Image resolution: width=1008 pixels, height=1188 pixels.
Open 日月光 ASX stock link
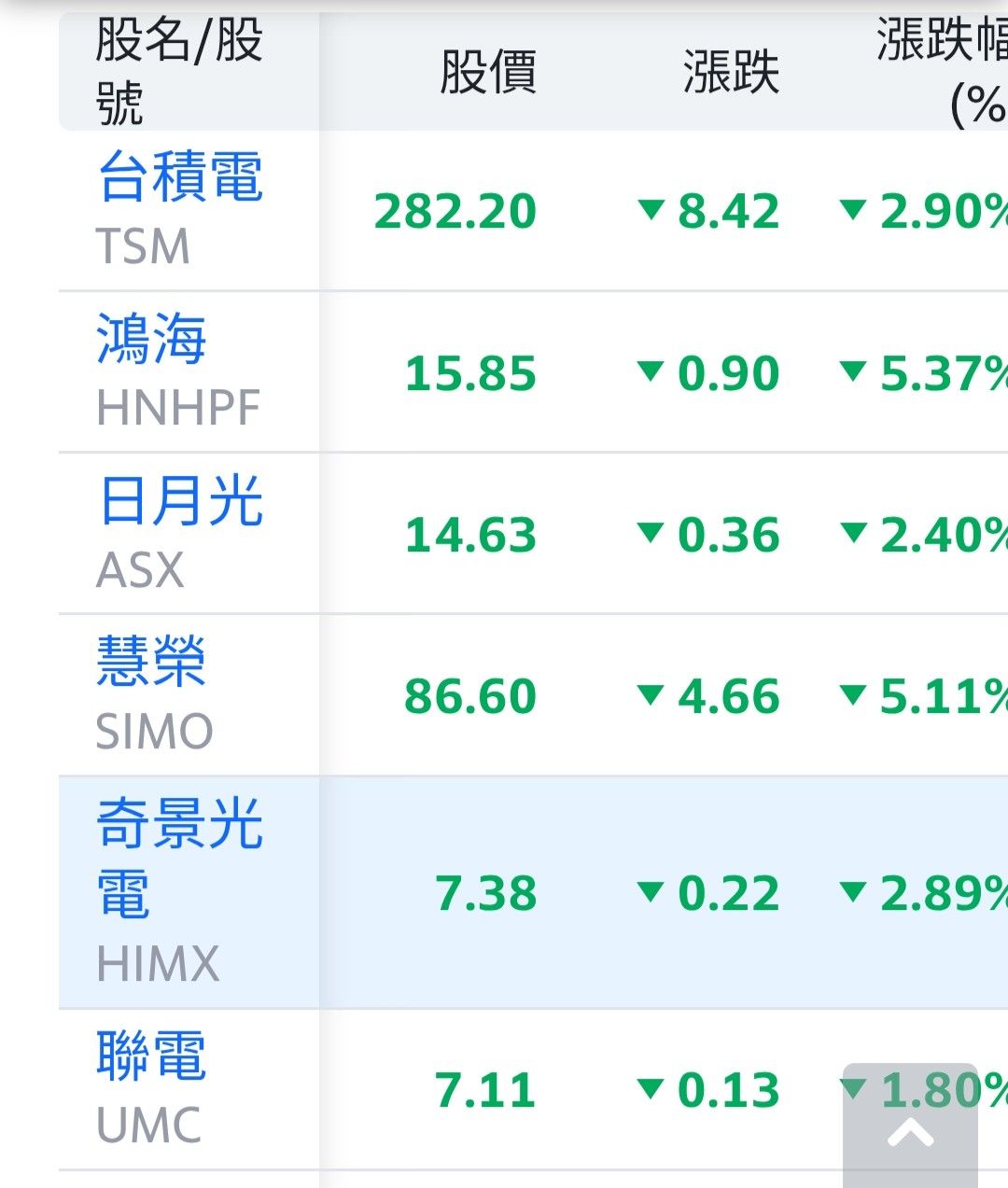click(x=180, y=501)
